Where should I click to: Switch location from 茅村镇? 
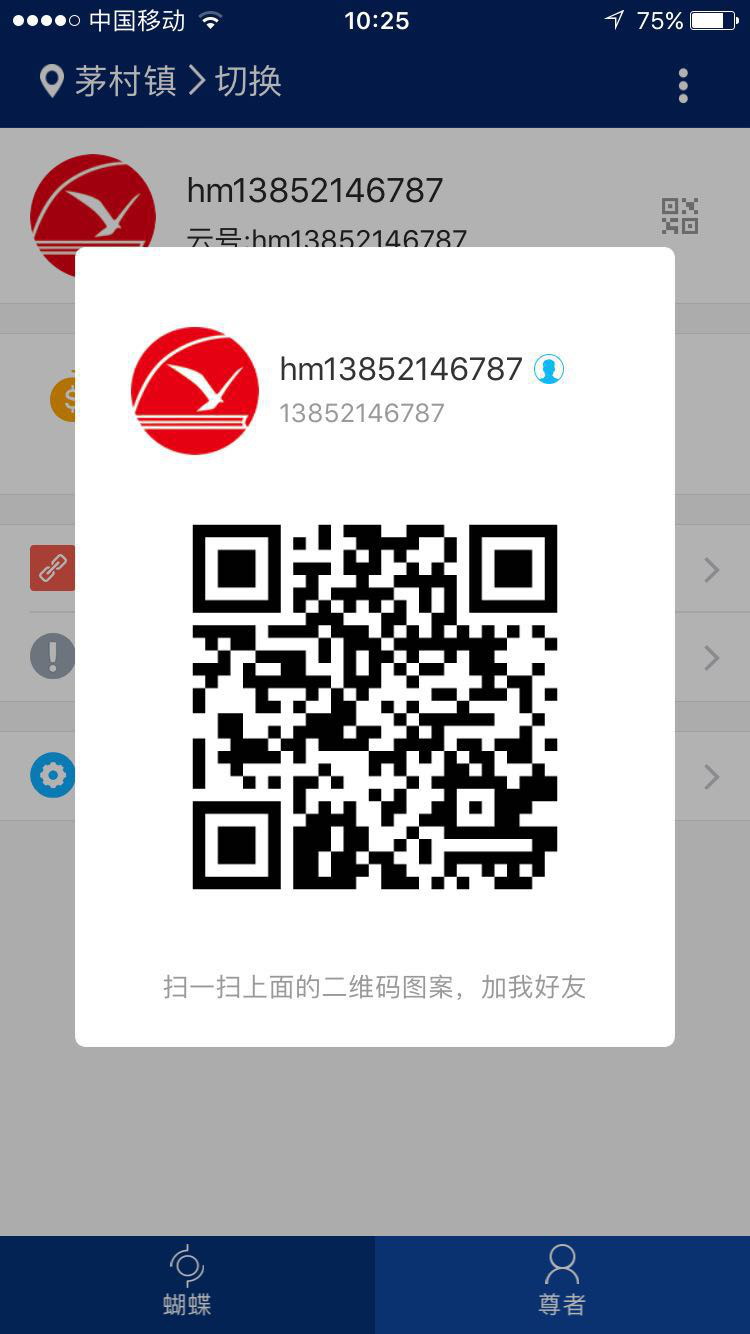coord(161,81)
